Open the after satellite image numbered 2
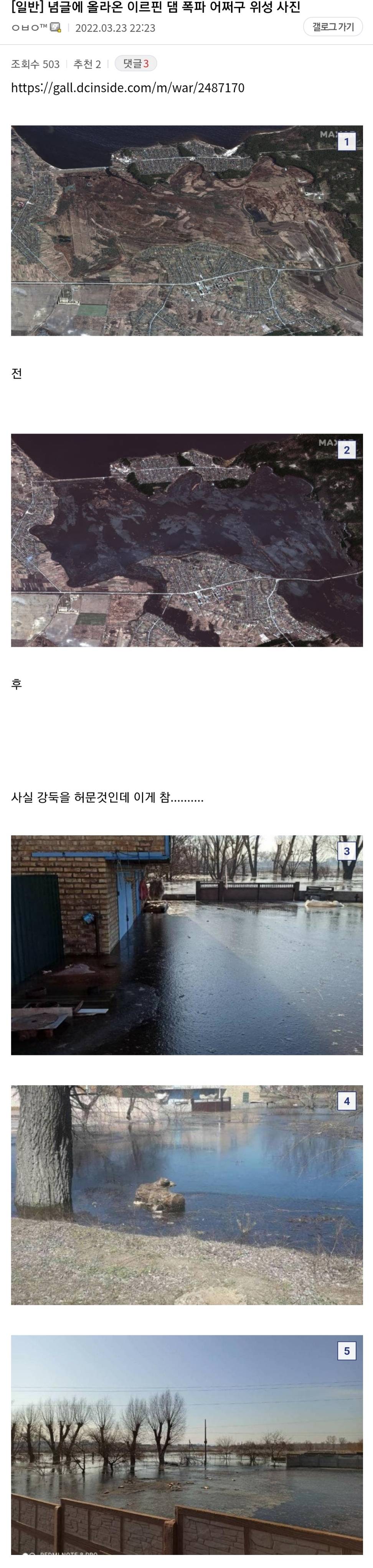This screenshot has height=1568, width=373. [187, 540]
